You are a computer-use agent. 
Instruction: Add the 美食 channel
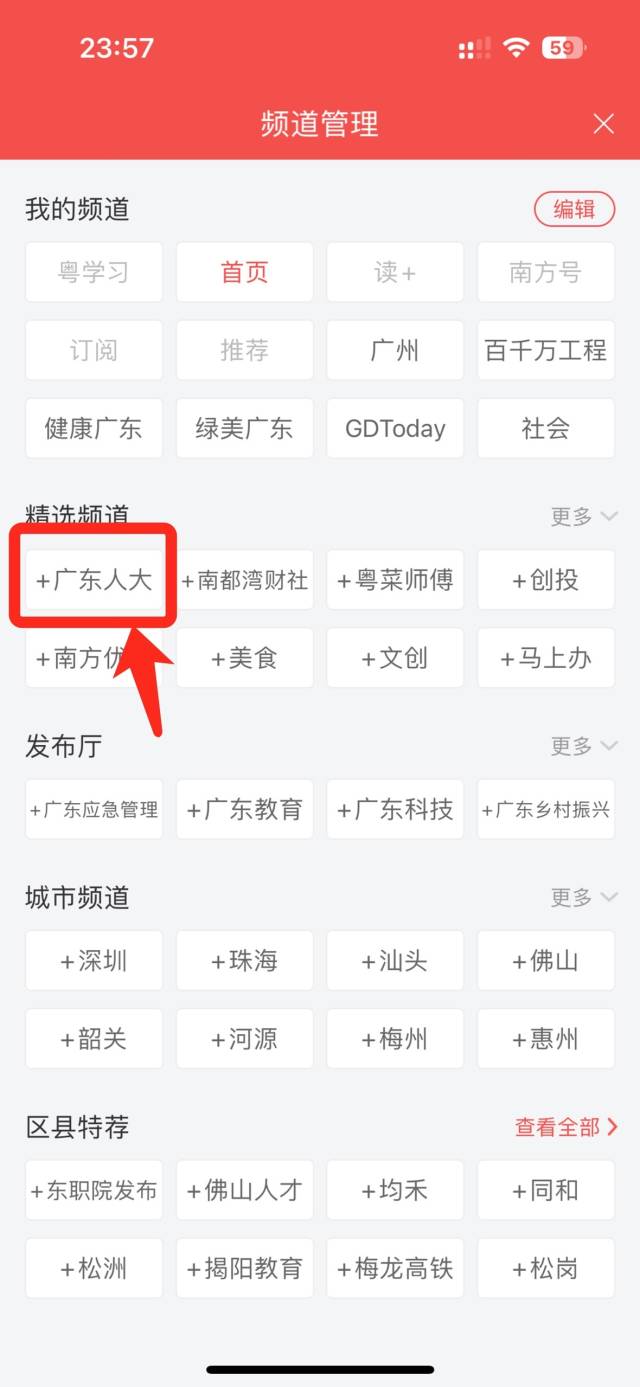(245, 658)
